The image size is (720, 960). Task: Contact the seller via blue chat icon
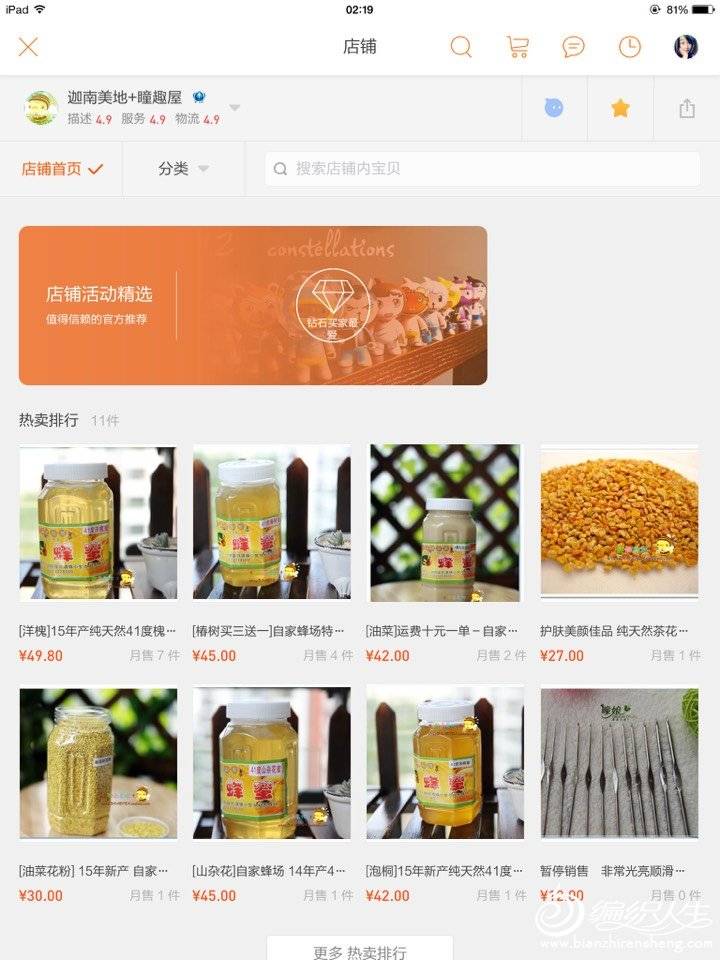pos(553,108)
